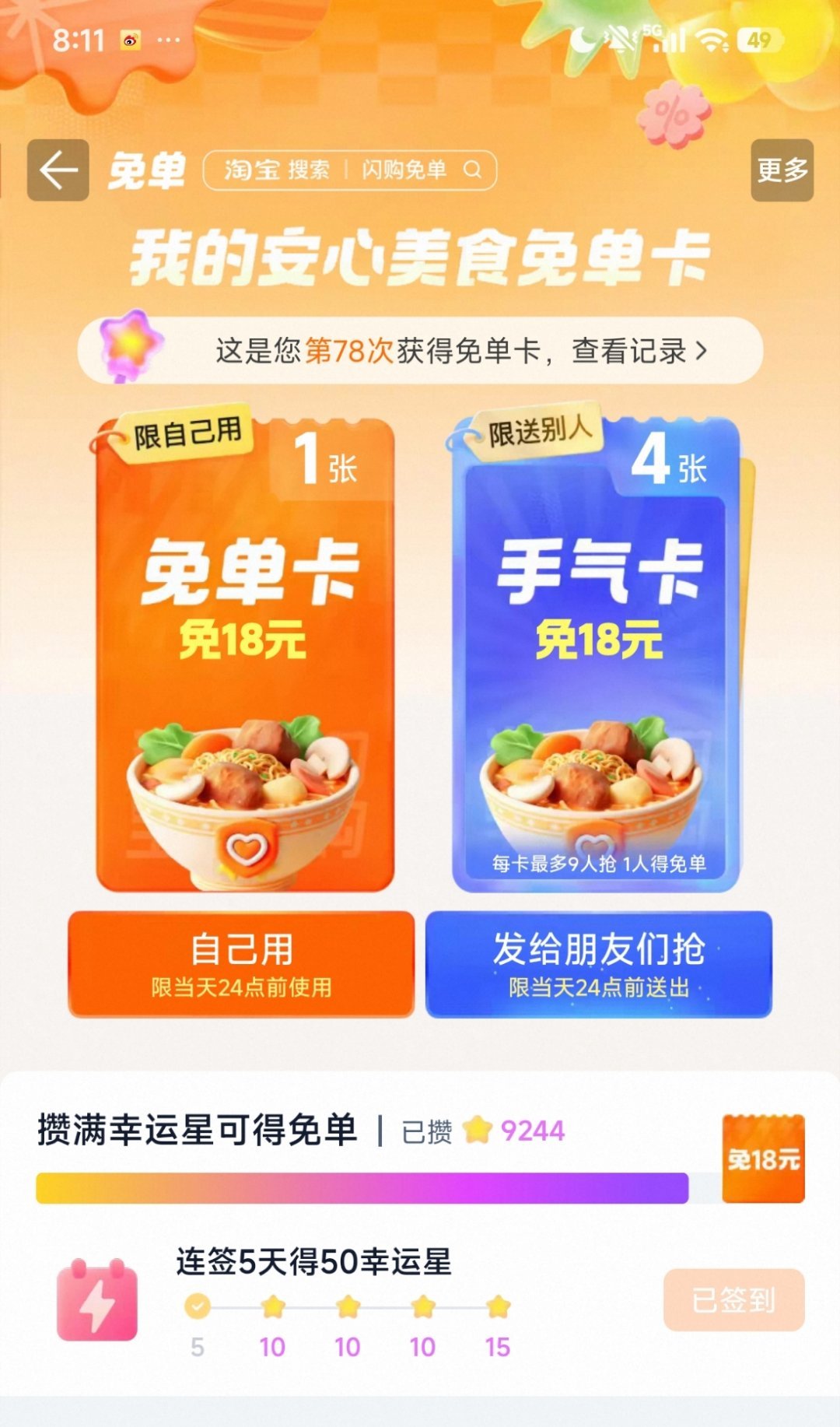Tap the 自己用 button
Screen dimensions: 840x1427
(x=241, y=964)
